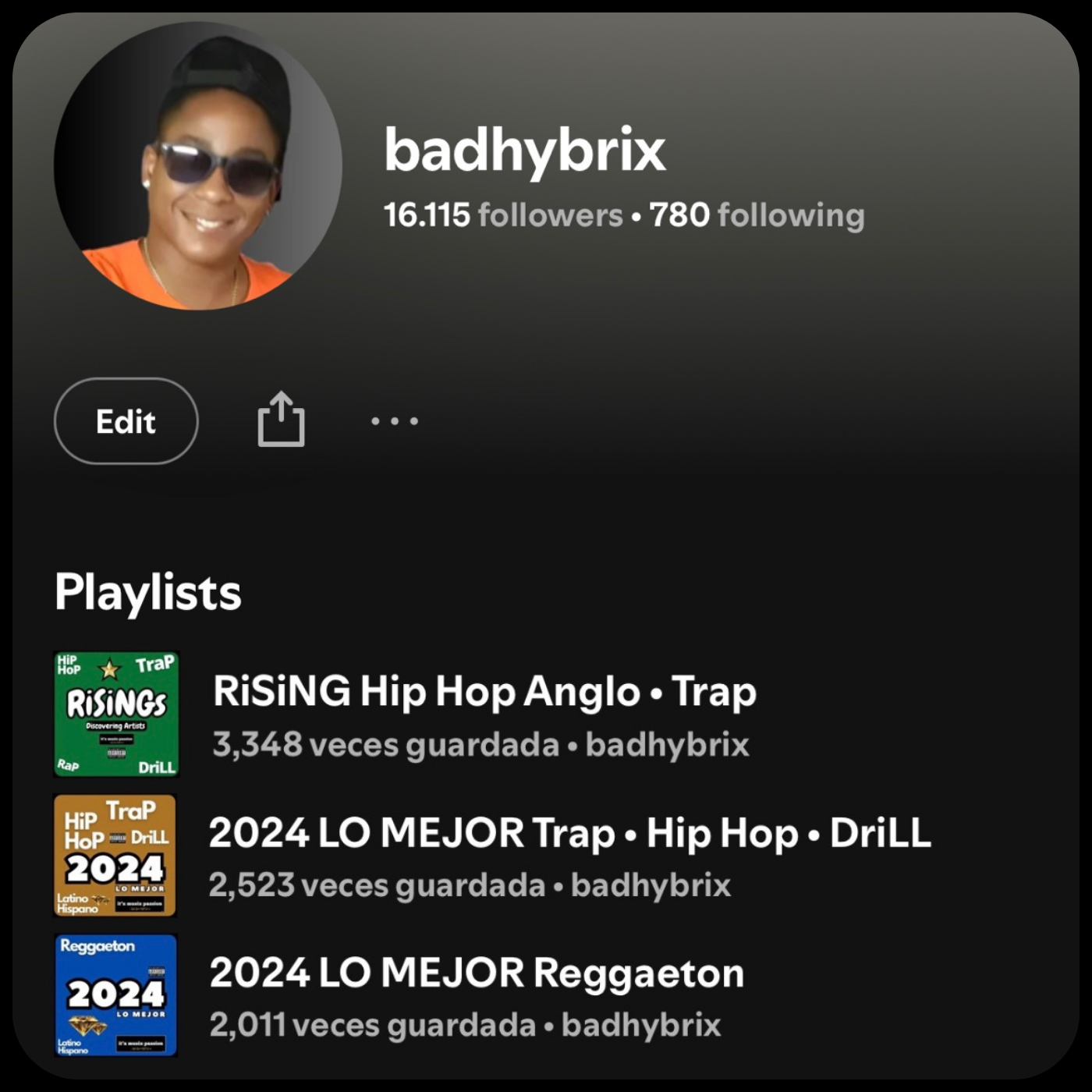Share the badhybrix profile
The image size is (1092, 1092).
point(281,420)
